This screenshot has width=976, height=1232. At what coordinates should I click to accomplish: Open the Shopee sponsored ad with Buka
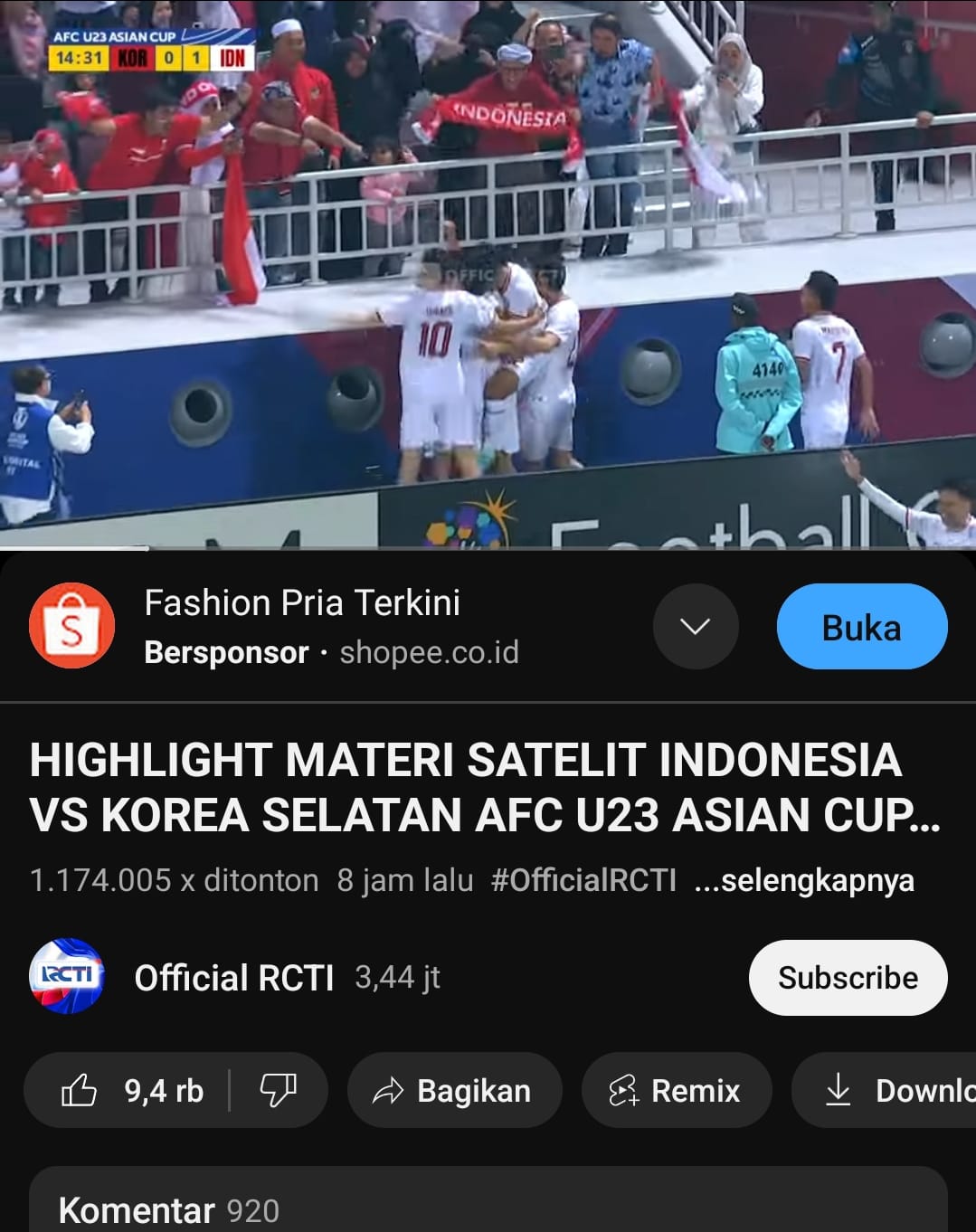click(x=861, y=627)
